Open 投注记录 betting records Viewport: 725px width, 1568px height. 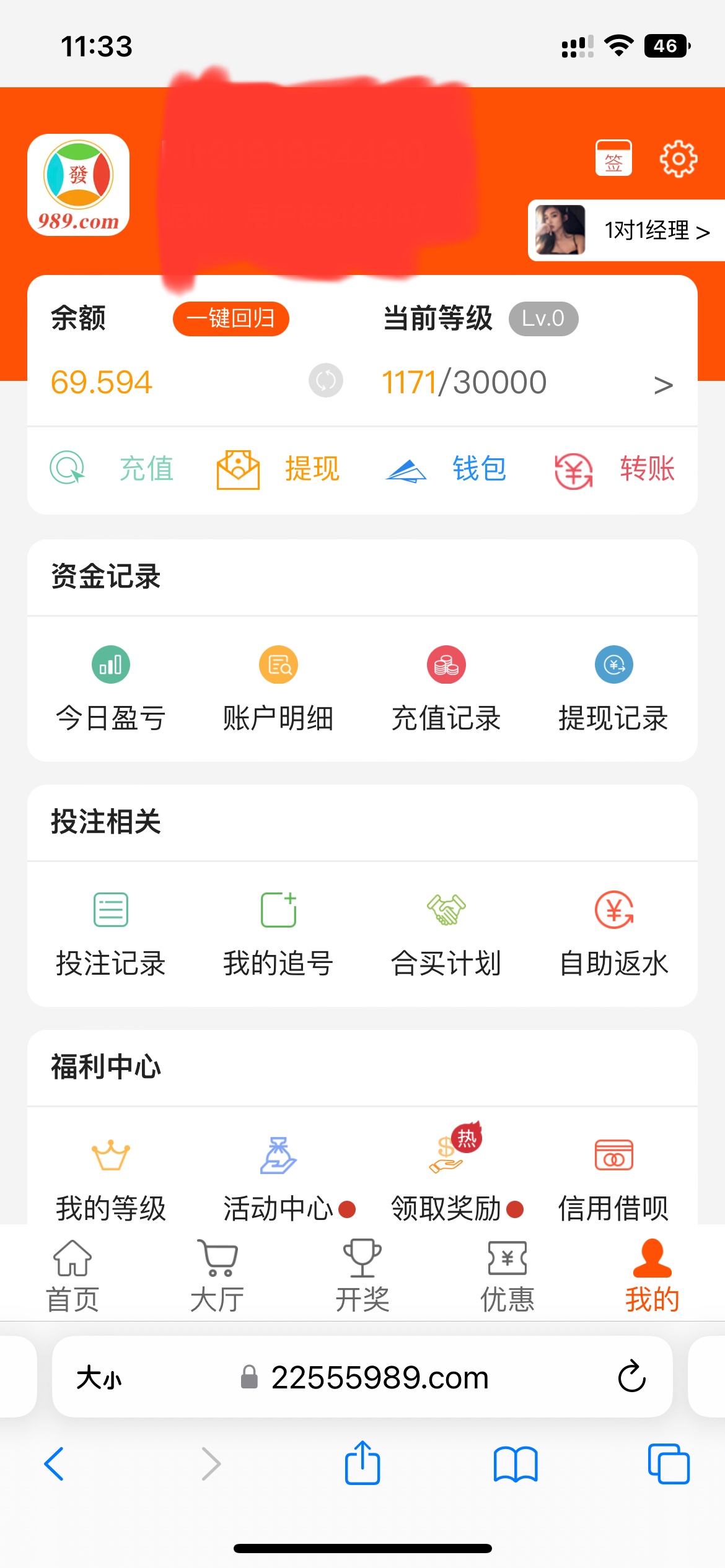click(x=111, y=933)
